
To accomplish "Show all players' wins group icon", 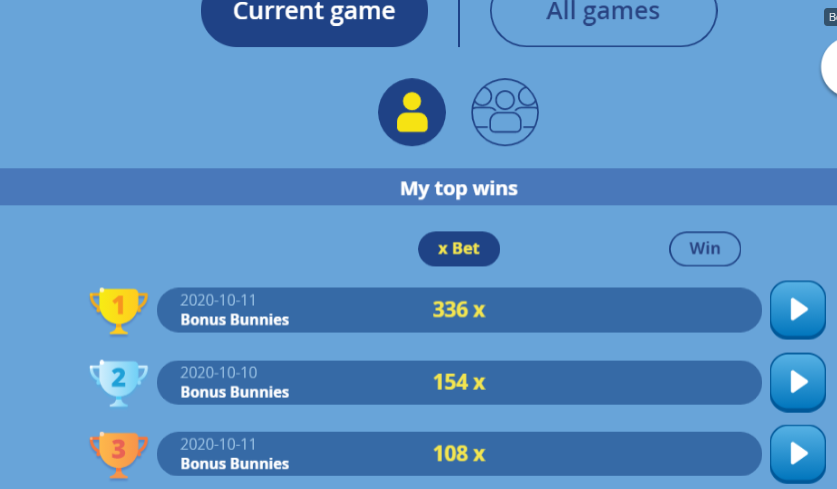I will pyautogui.click(x=505, y=112).
